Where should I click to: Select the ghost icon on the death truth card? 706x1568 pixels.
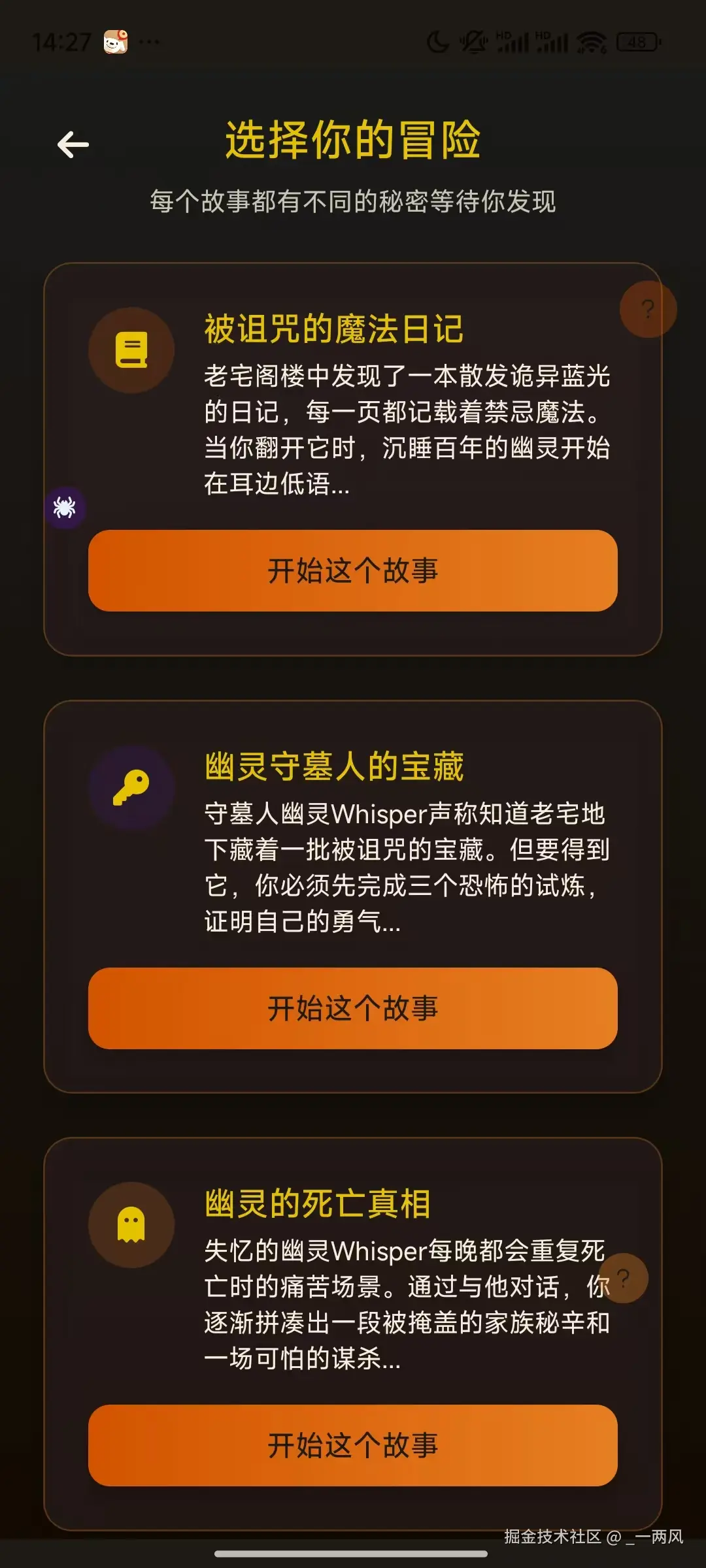point(131,1225)
